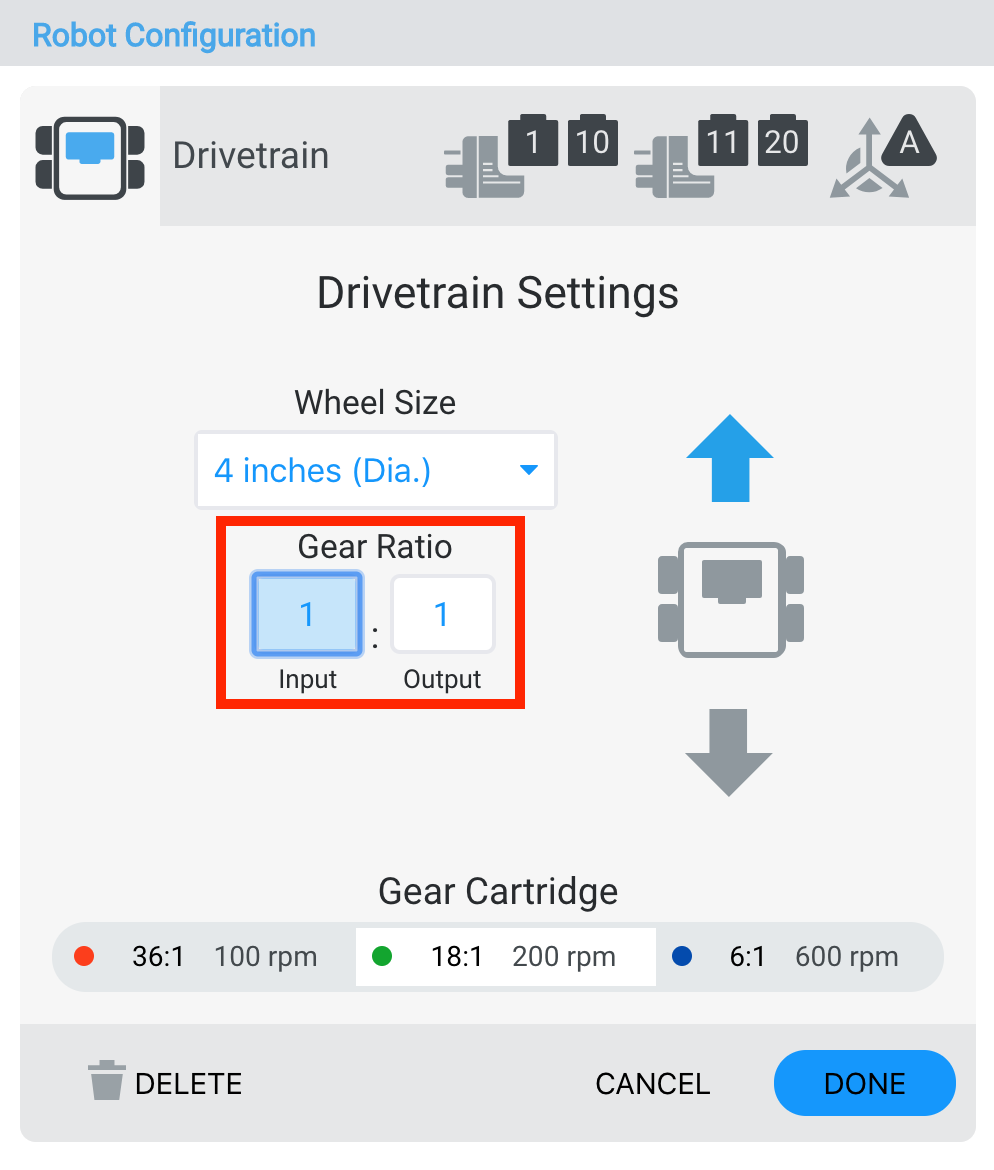Open left motor ports 1 and 10
994x1170 pixels.
click(531, 156)
